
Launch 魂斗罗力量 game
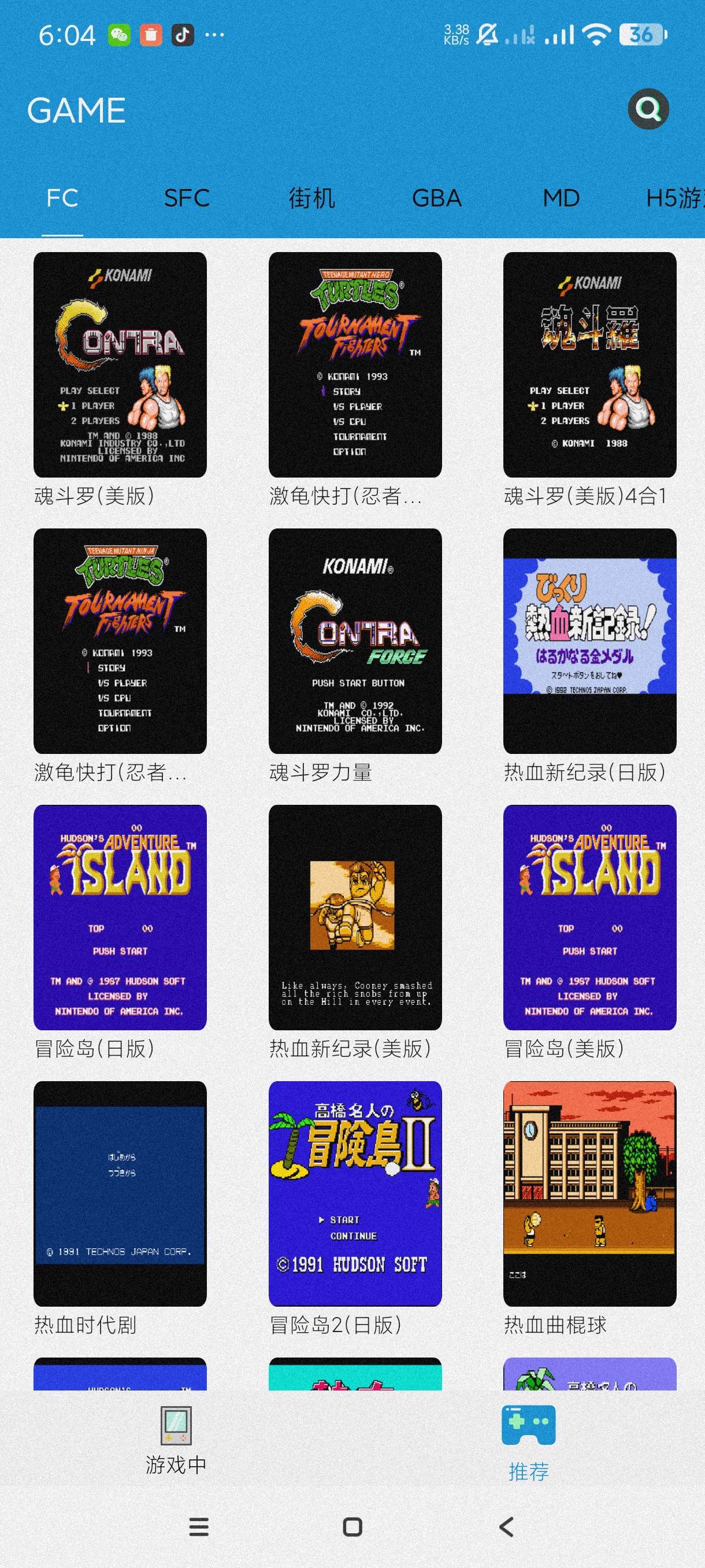coord(355,641)
